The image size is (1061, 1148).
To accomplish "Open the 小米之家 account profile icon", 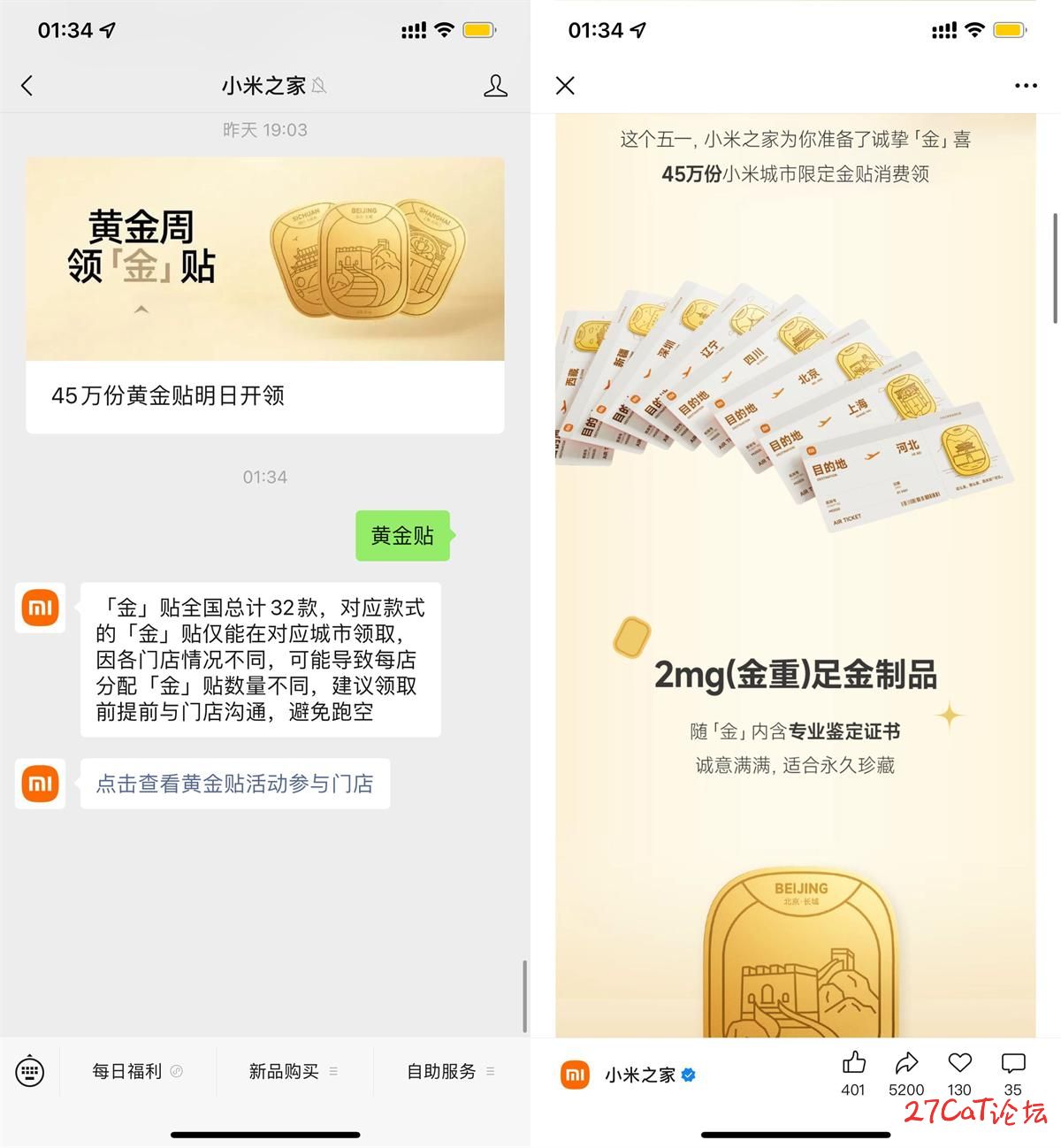I will pos(495,86).
